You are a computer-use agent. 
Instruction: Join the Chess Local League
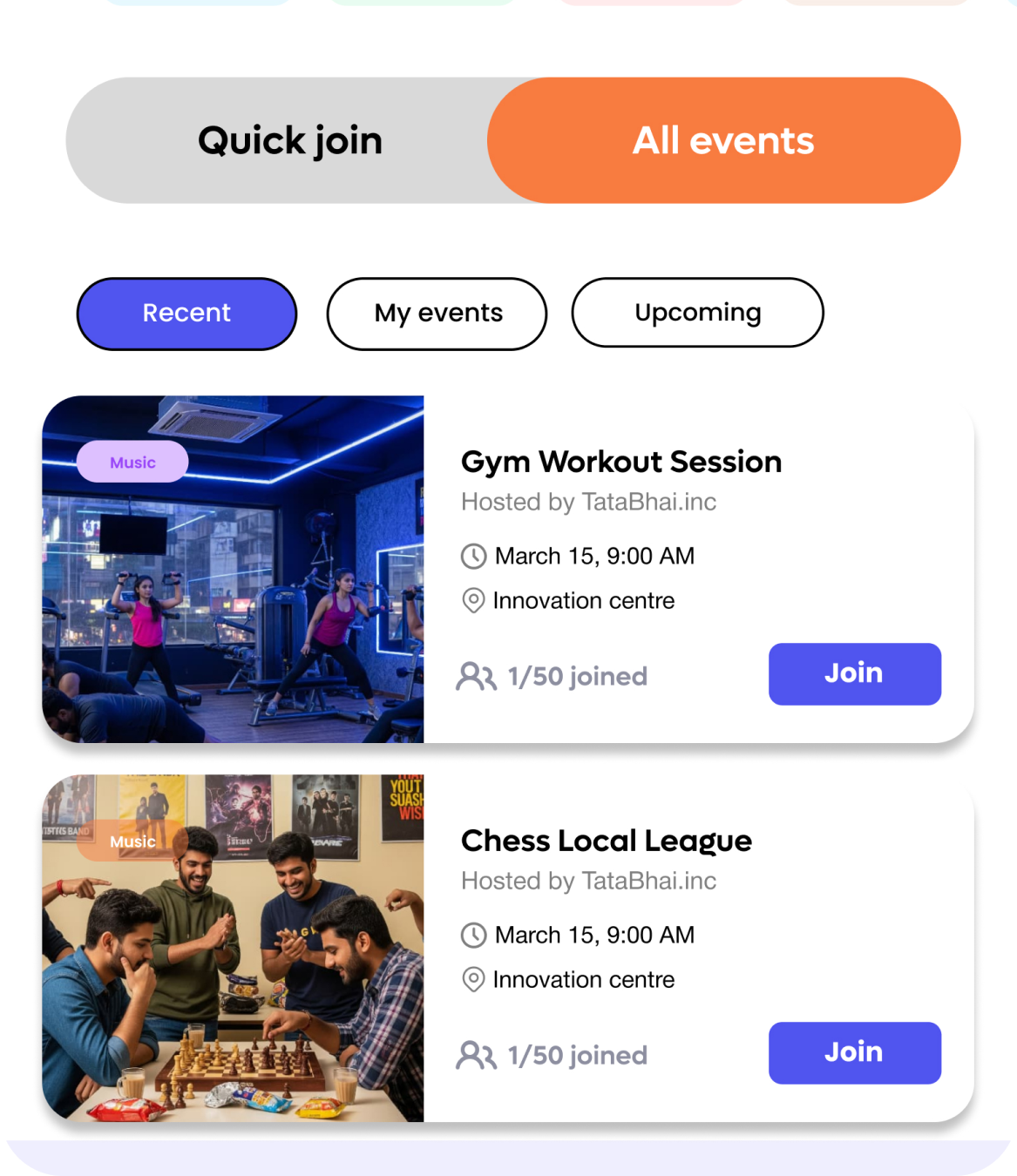[x=854, y=1053]
